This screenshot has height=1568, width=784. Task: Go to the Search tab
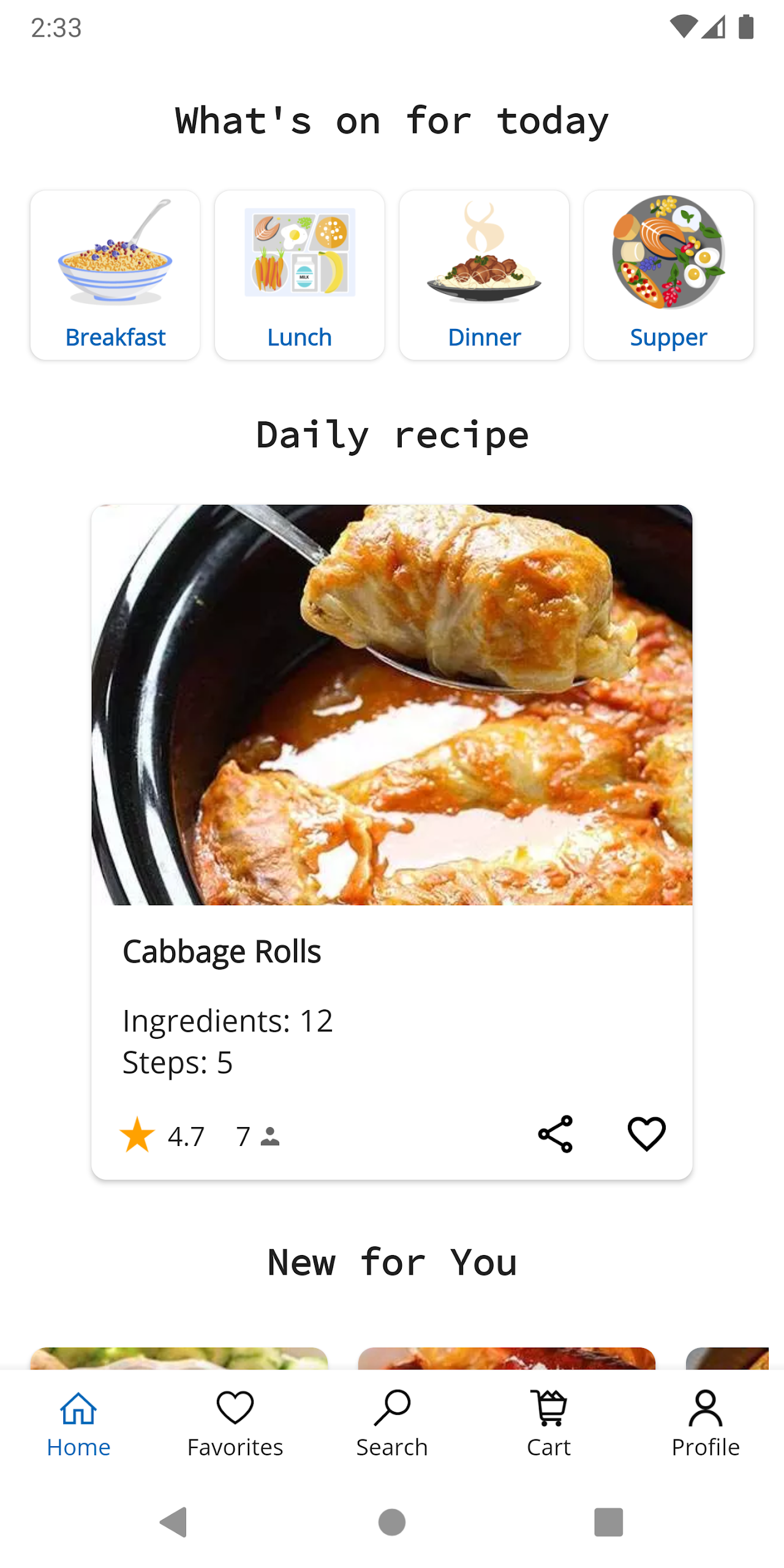(x=392, y=1423)
